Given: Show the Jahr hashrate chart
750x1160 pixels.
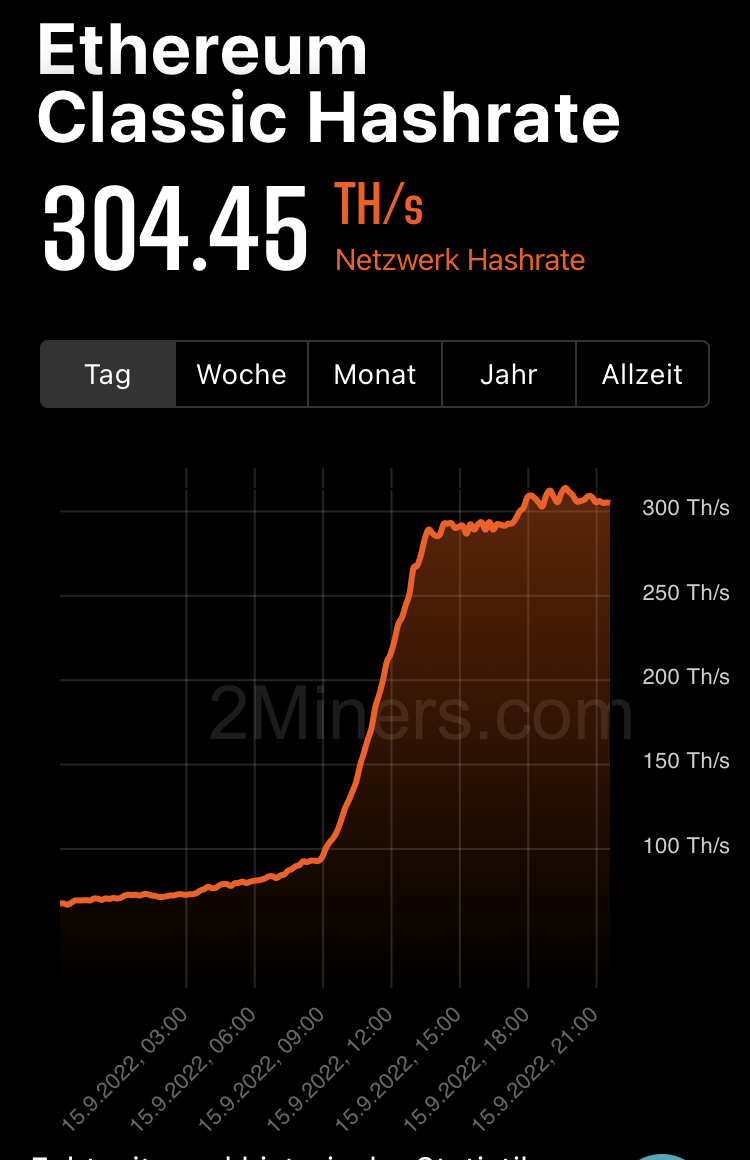Looking at the screenshot, I should click(x=509, y=374).
